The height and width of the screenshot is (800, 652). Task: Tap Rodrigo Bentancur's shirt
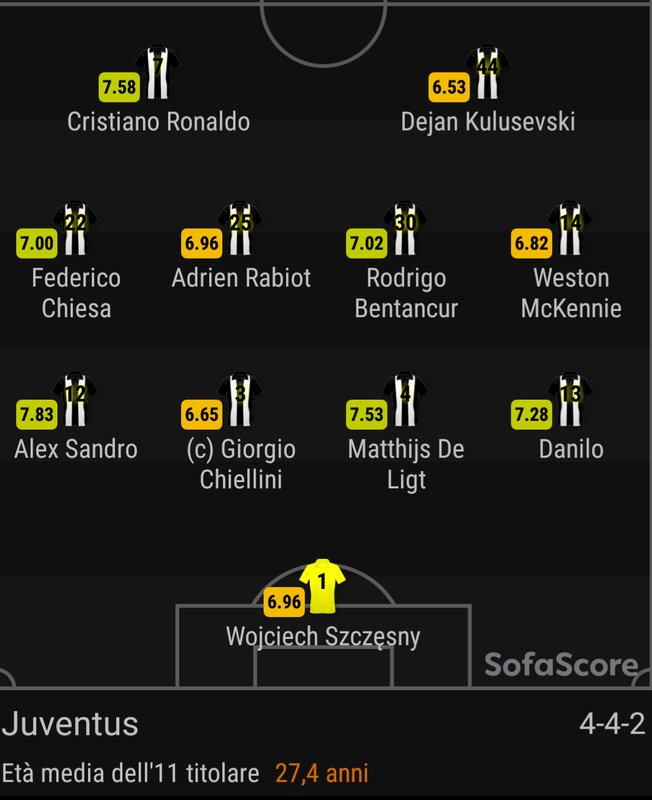tap(405, 230)
